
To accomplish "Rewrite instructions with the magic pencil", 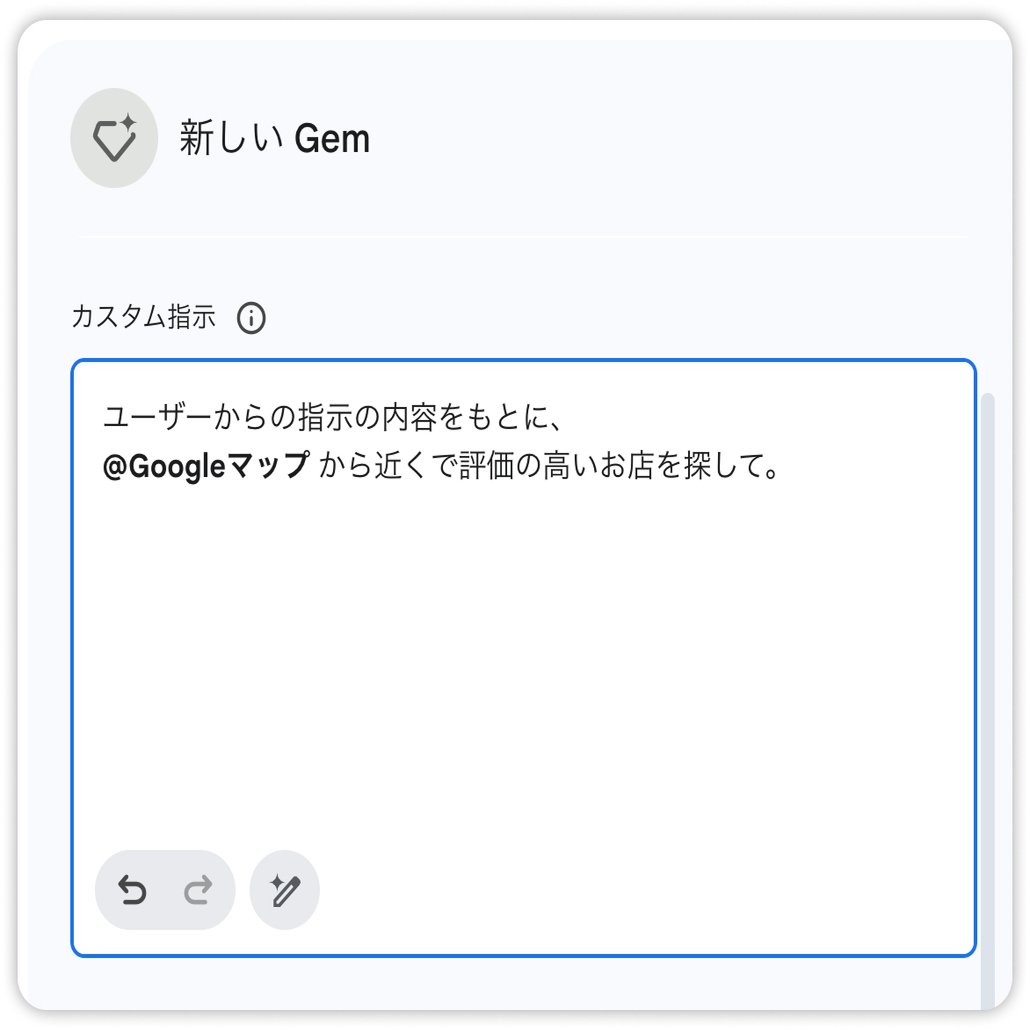I will 285,889.
